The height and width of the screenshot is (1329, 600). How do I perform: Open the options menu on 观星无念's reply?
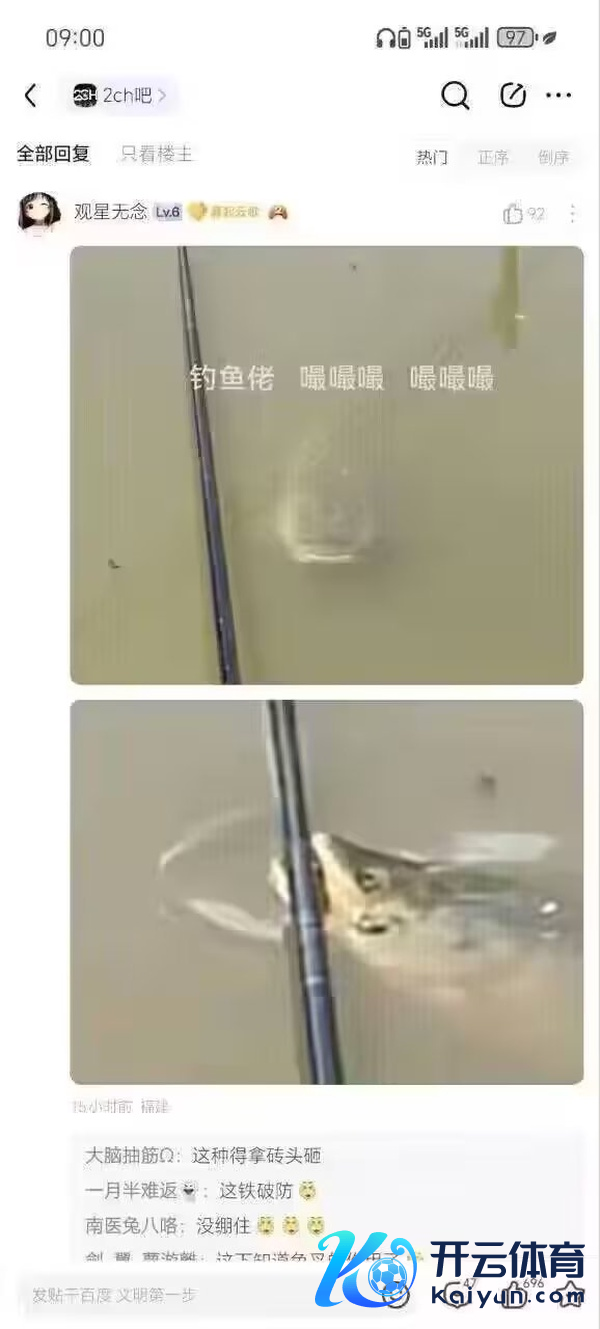click(572, 213)
